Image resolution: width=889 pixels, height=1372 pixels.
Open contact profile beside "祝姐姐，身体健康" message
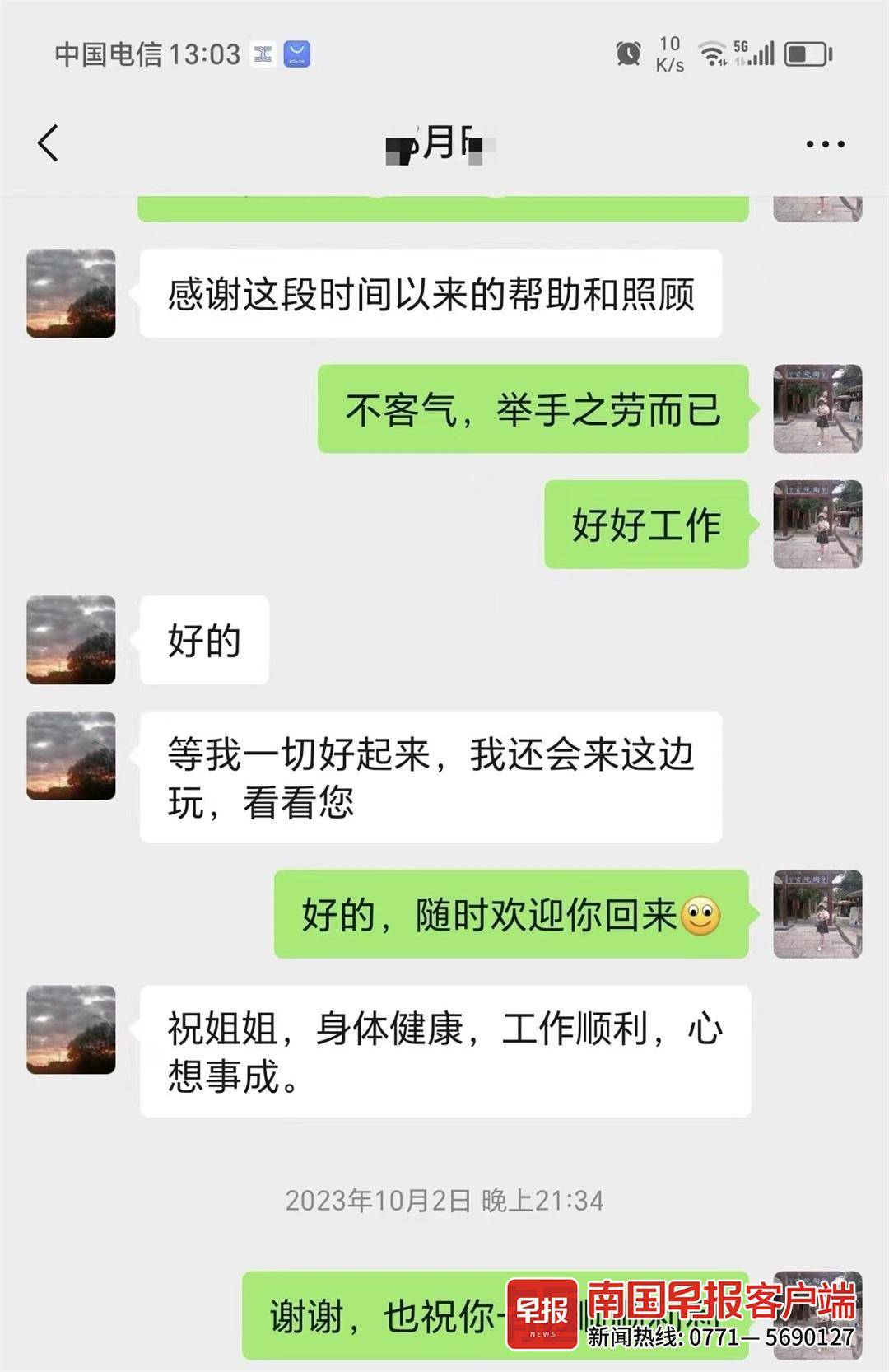(x=71, y=1029)
